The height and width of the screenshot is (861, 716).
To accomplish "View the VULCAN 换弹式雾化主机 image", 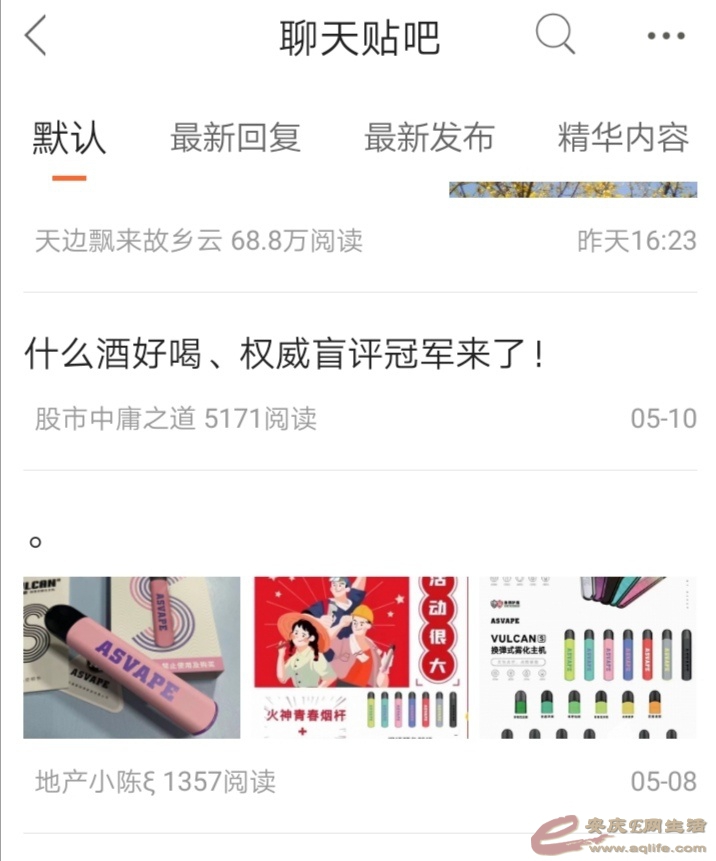I will coord(588,657).
